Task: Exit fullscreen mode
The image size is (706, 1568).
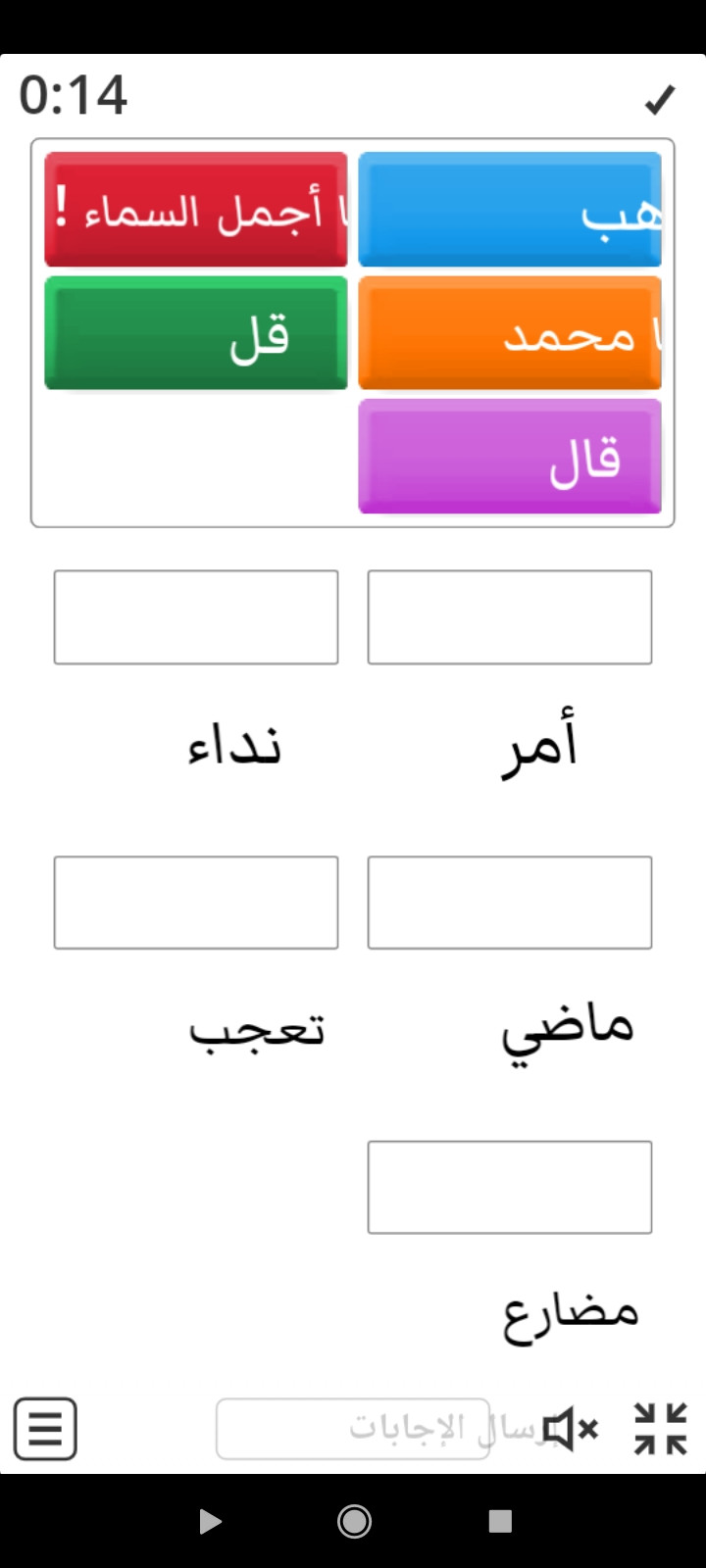Action: [661, 1429]
